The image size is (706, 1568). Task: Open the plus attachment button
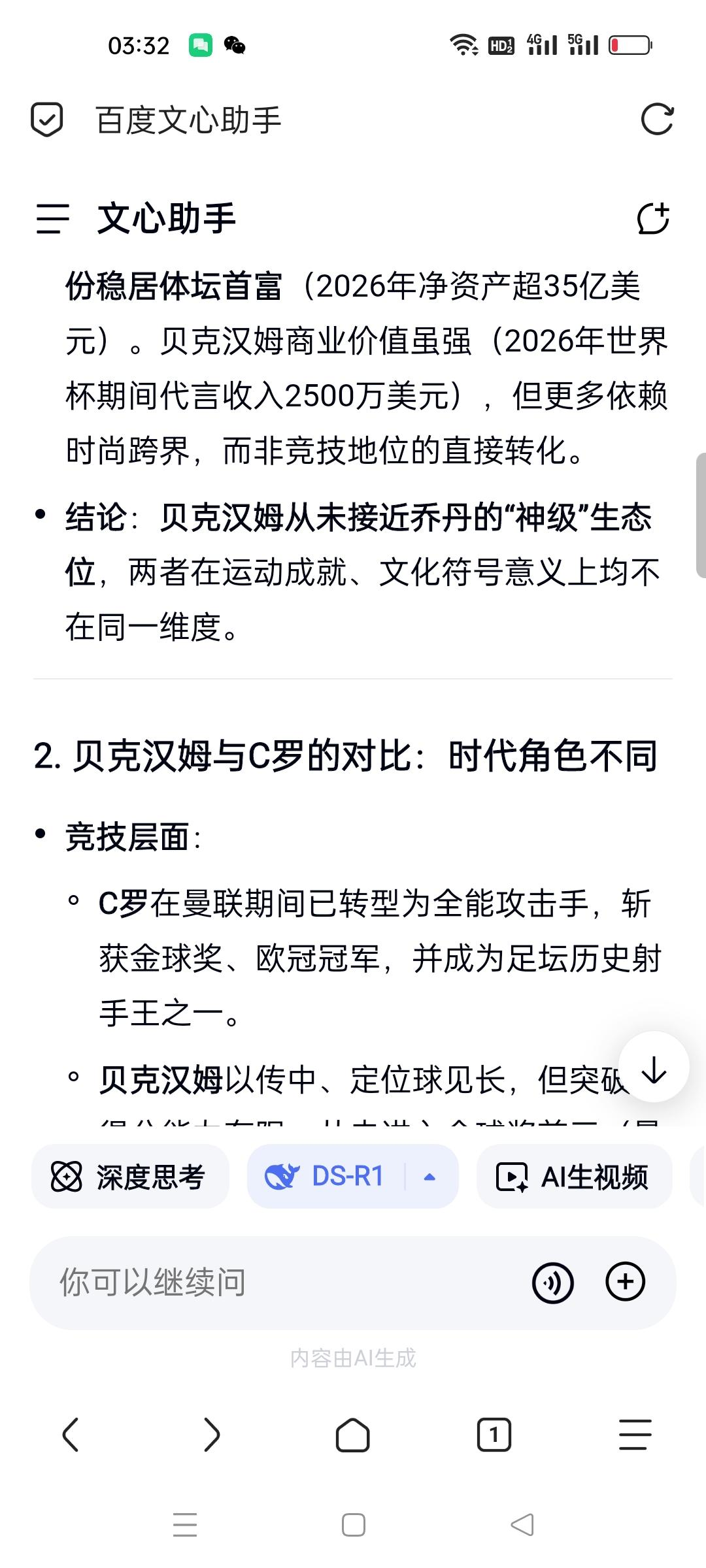pyautogui.click(x=626, y=1282)
